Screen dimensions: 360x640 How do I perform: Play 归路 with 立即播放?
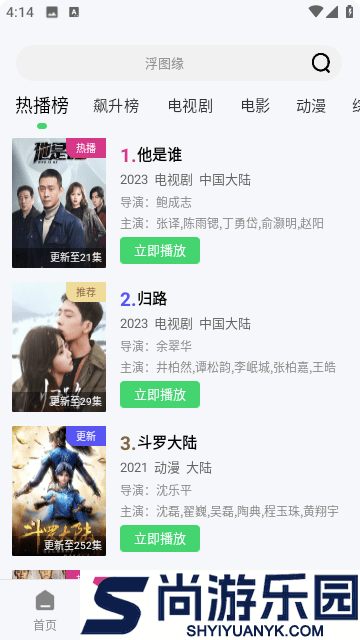click(x=160, y=395)
